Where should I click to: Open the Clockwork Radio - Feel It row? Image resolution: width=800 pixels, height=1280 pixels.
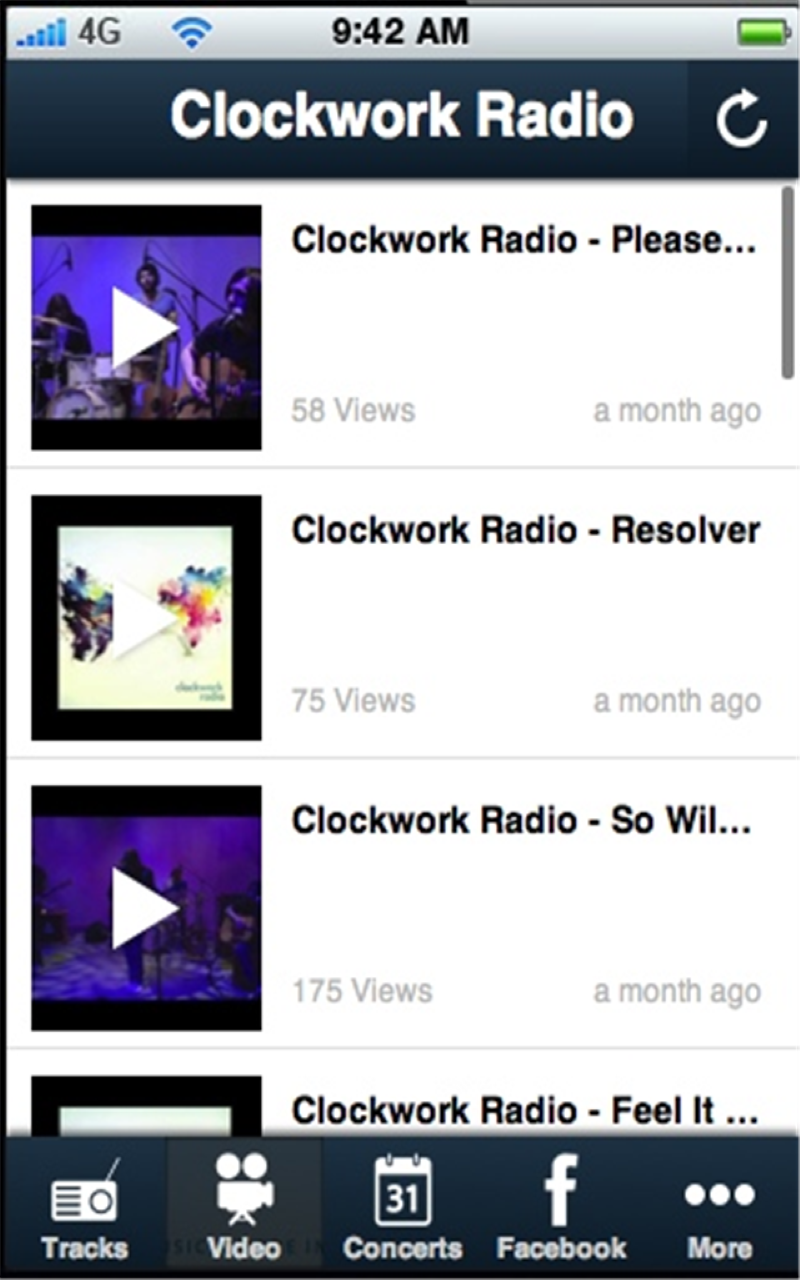pos(525,1110)
